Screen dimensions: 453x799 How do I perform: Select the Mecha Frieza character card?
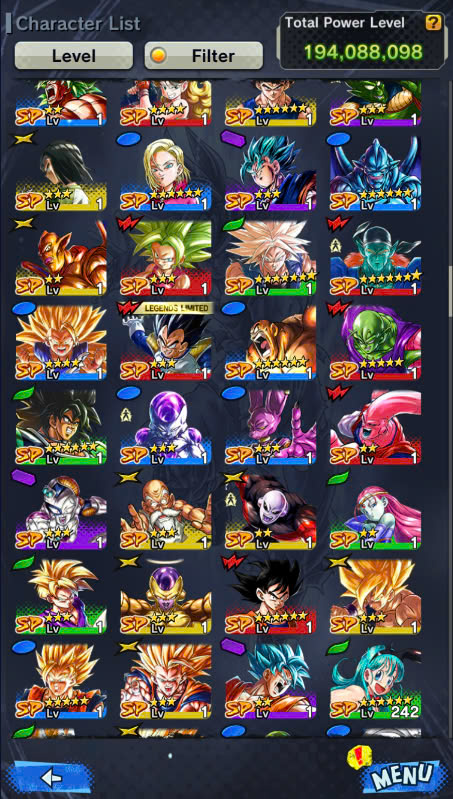coord(61,511)
